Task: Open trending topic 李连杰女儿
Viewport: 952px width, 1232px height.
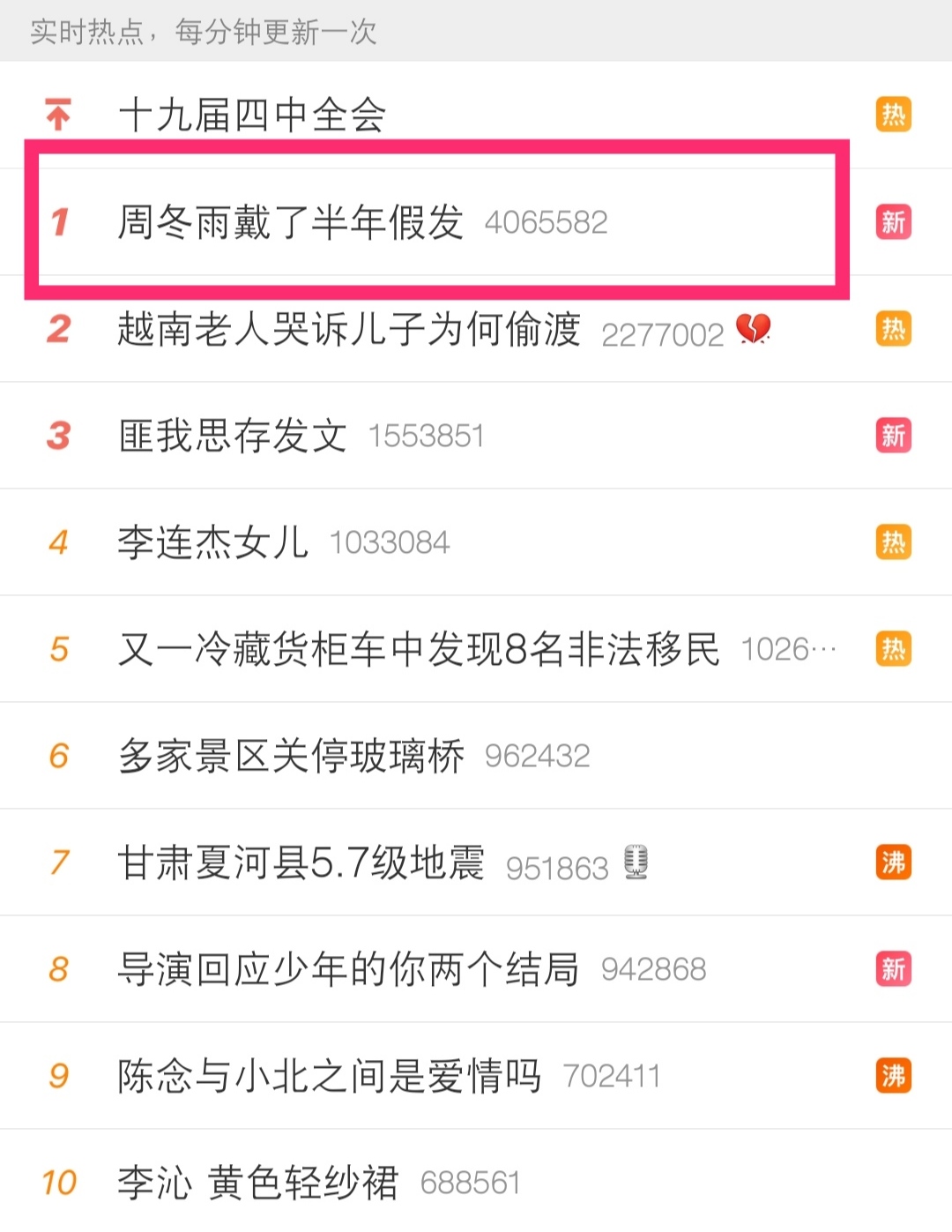Action: tap(213, 542)
